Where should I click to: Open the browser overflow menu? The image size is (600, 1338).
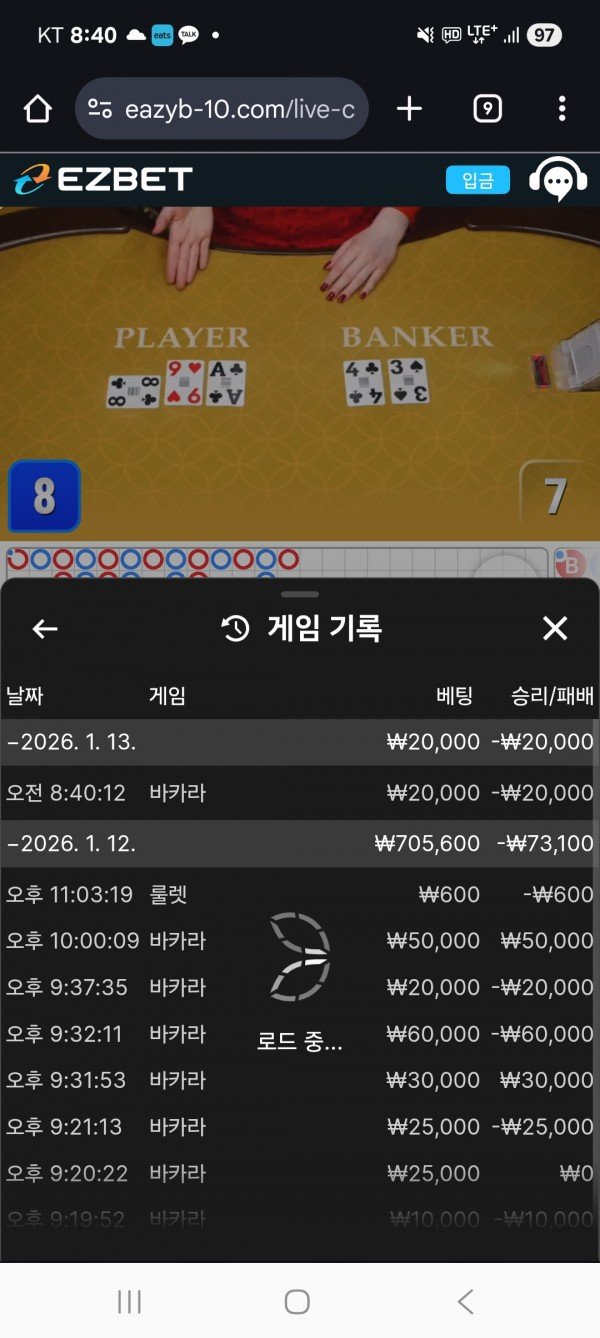tap(562, 109)
